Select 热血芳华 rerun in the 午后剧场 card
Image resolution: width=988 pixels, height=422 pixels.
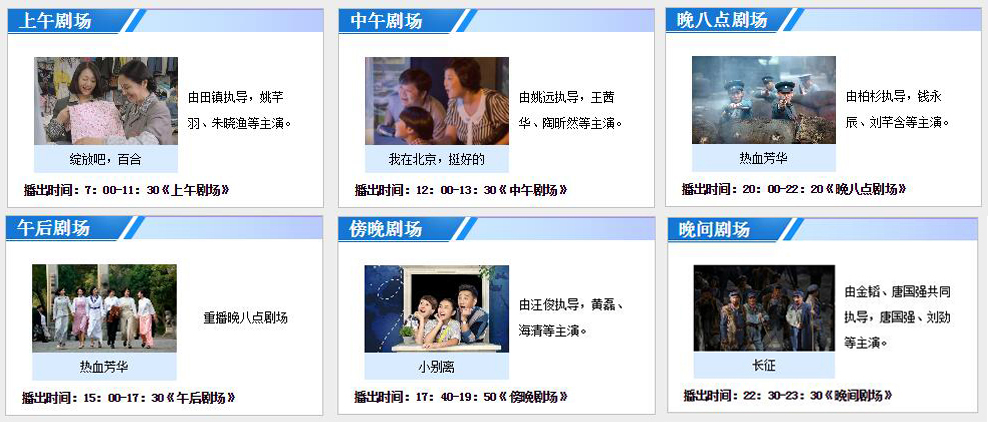click(104, 366)
